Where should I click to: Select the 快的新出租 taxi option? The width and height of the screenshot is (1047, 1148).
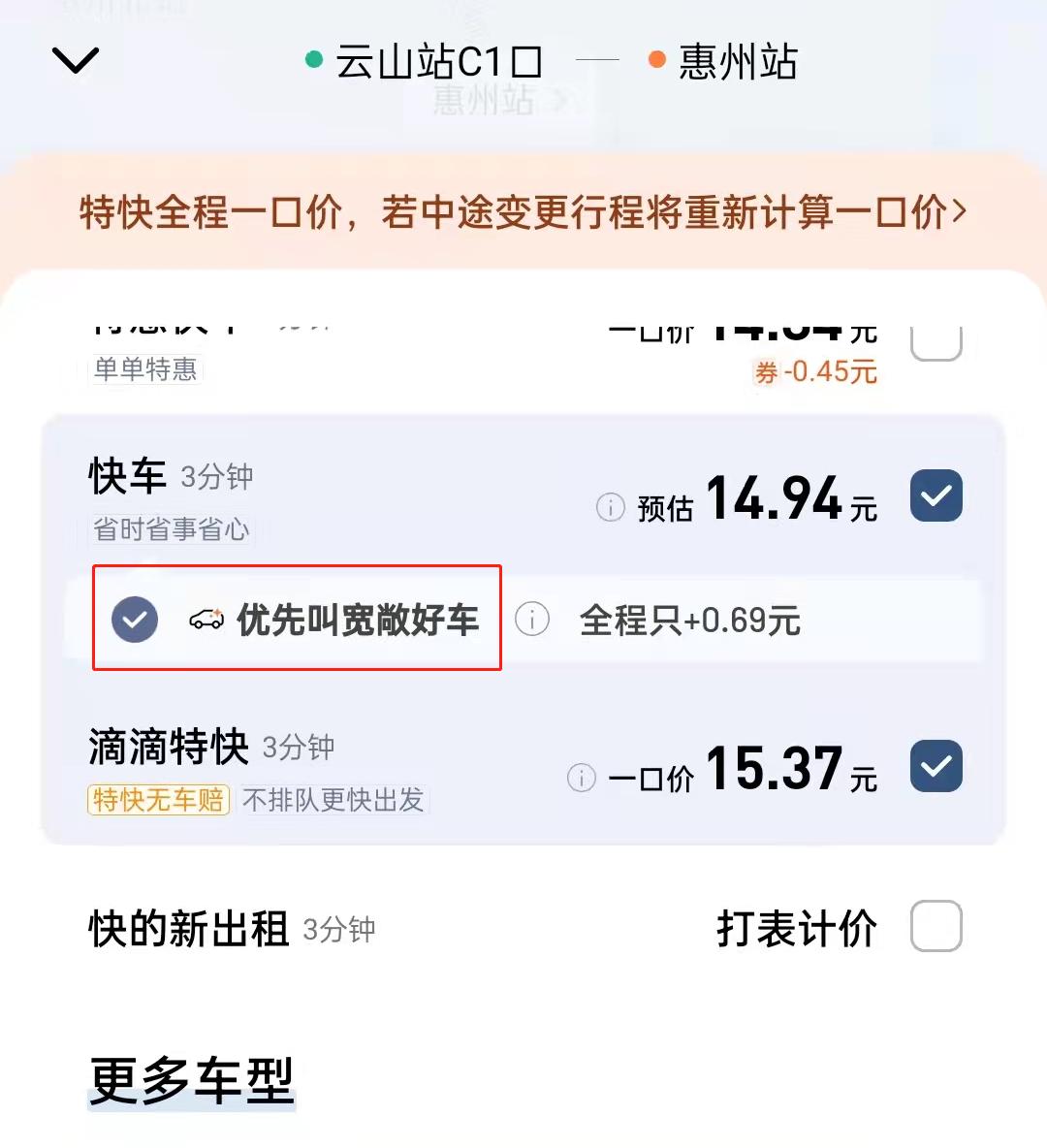coord(936,927)
